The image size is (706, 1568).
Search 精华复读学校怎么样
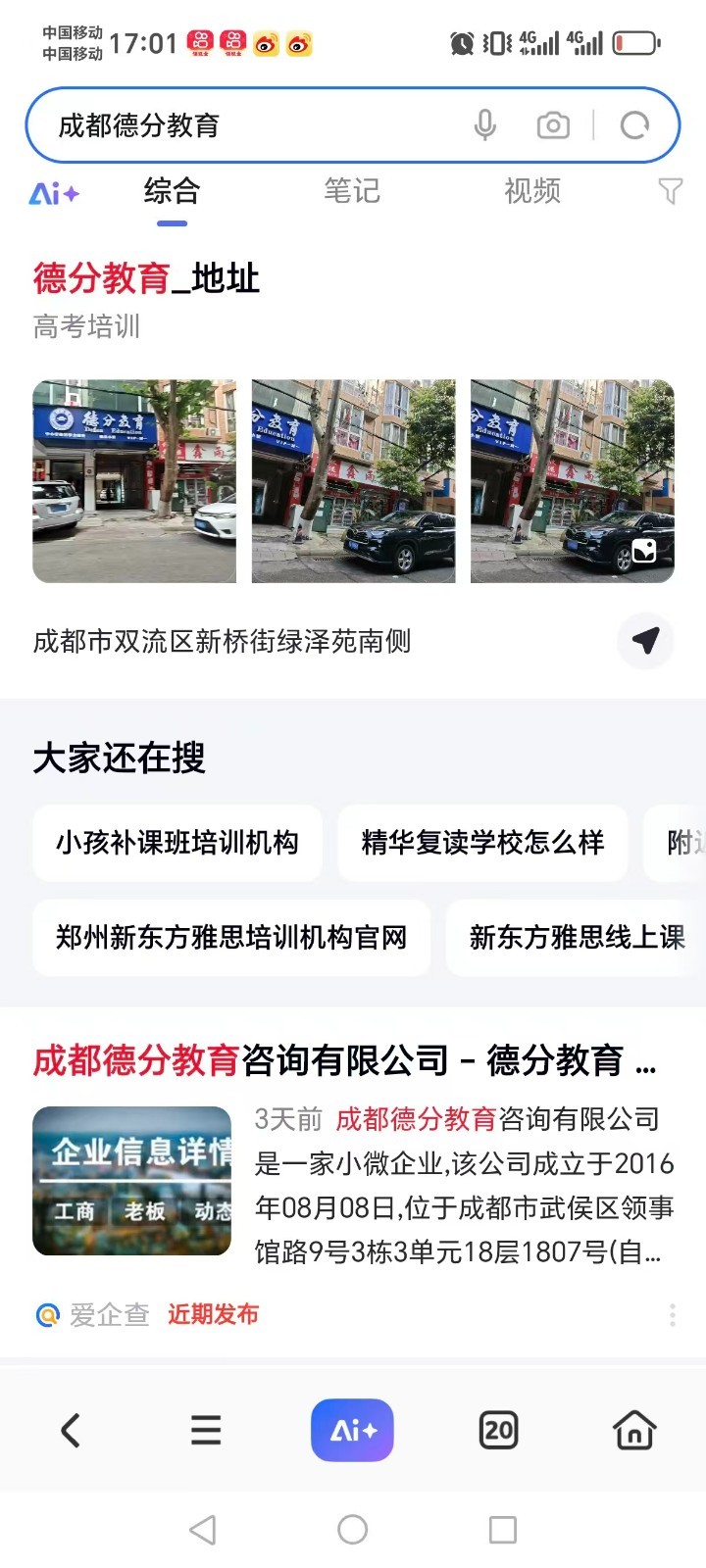point(482,843)
